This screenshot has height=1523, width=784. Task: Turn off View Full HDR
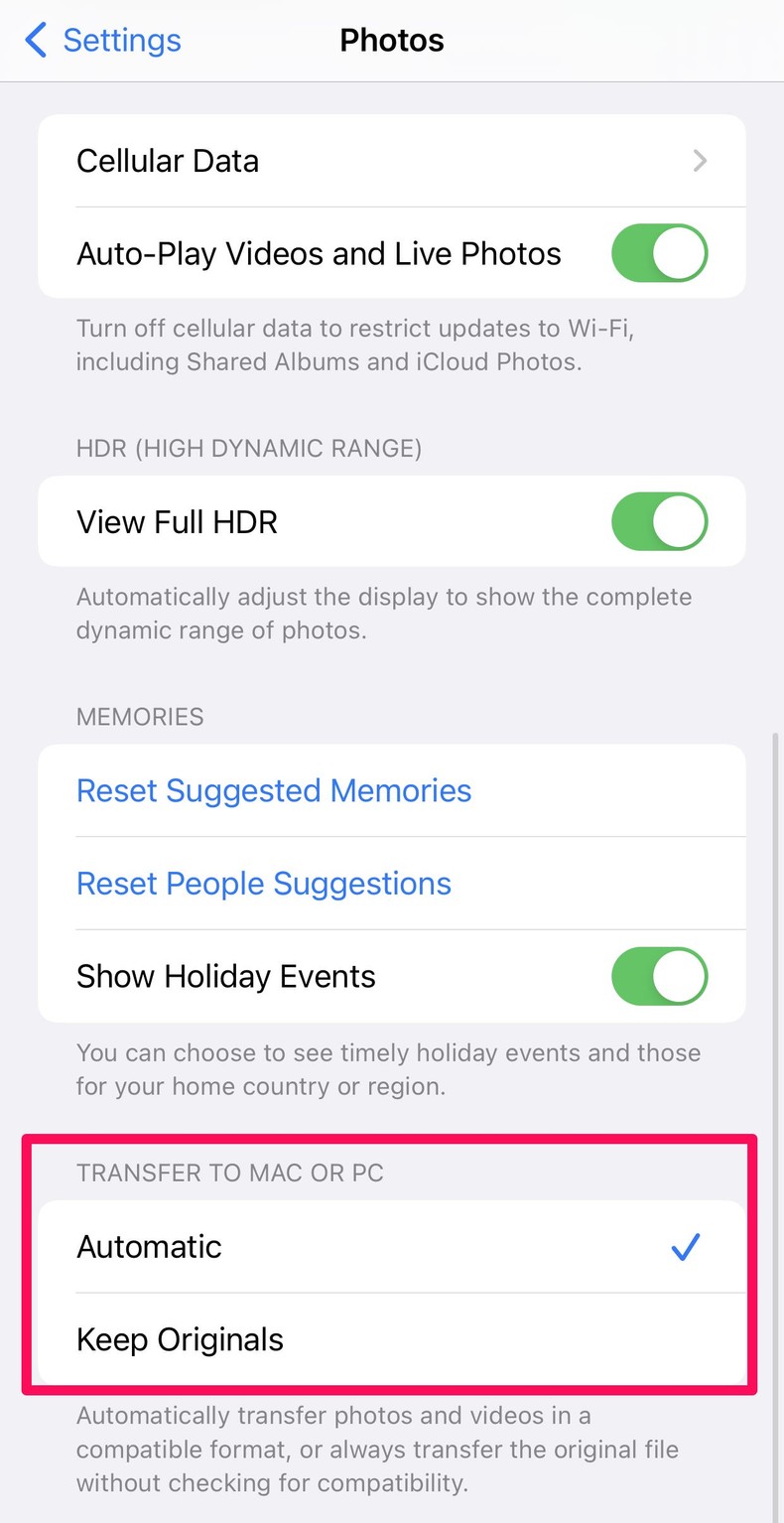click(659, 521)
